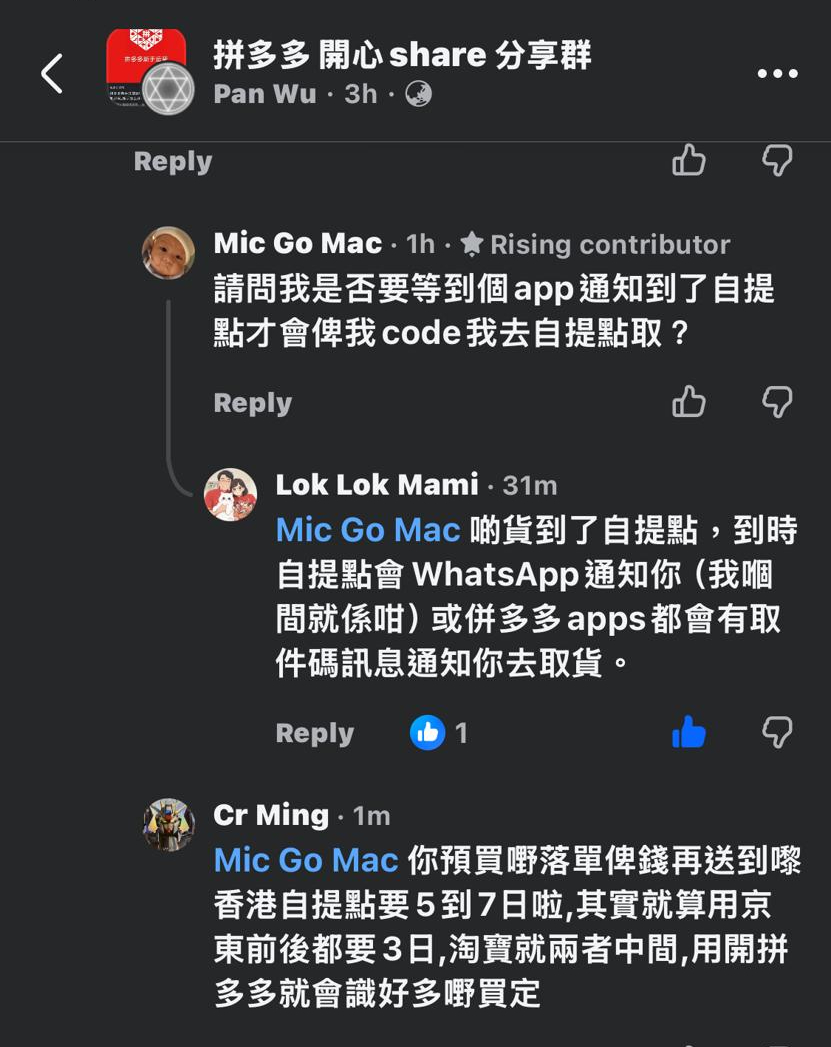Open Mic Go Mac's profile name

[298, 243]
